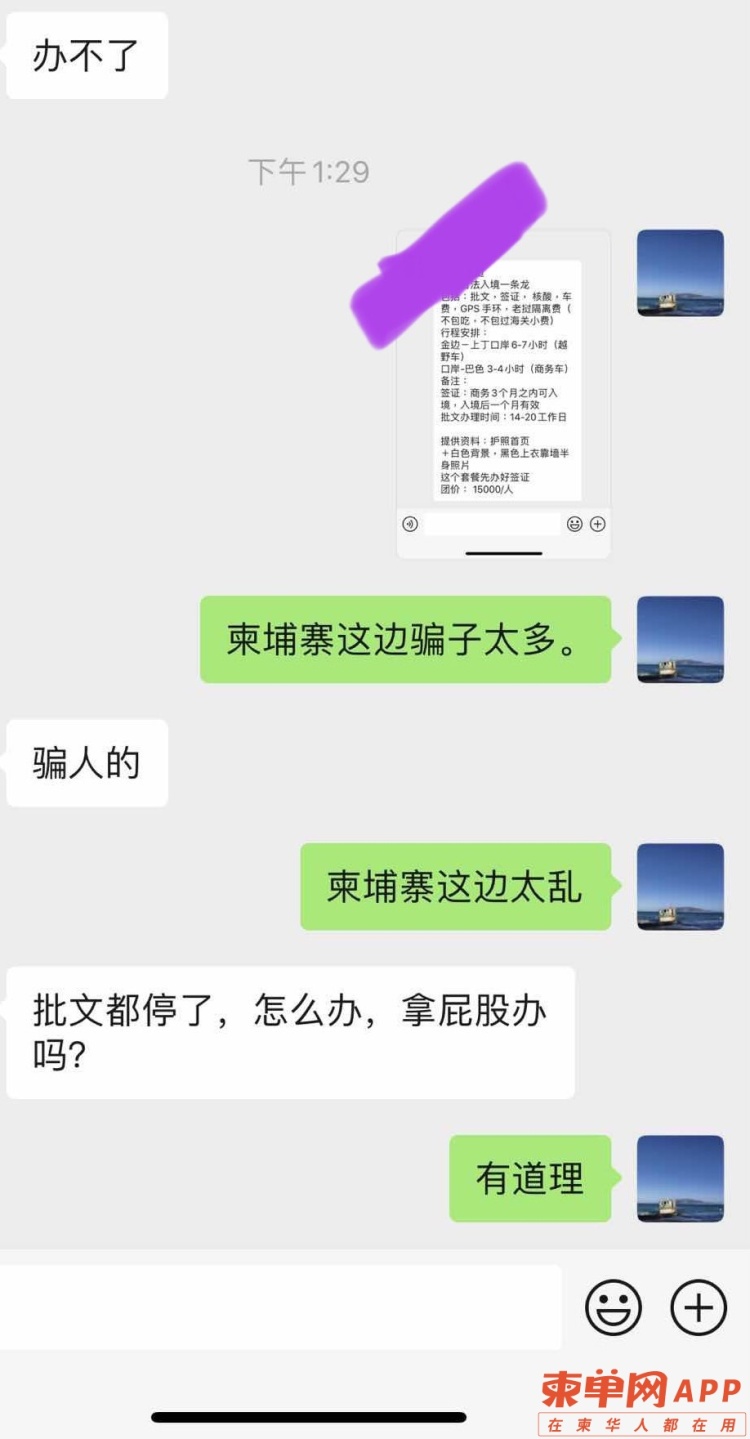Tap the message input field
750x1439 pixels.
click(280, 1306)
